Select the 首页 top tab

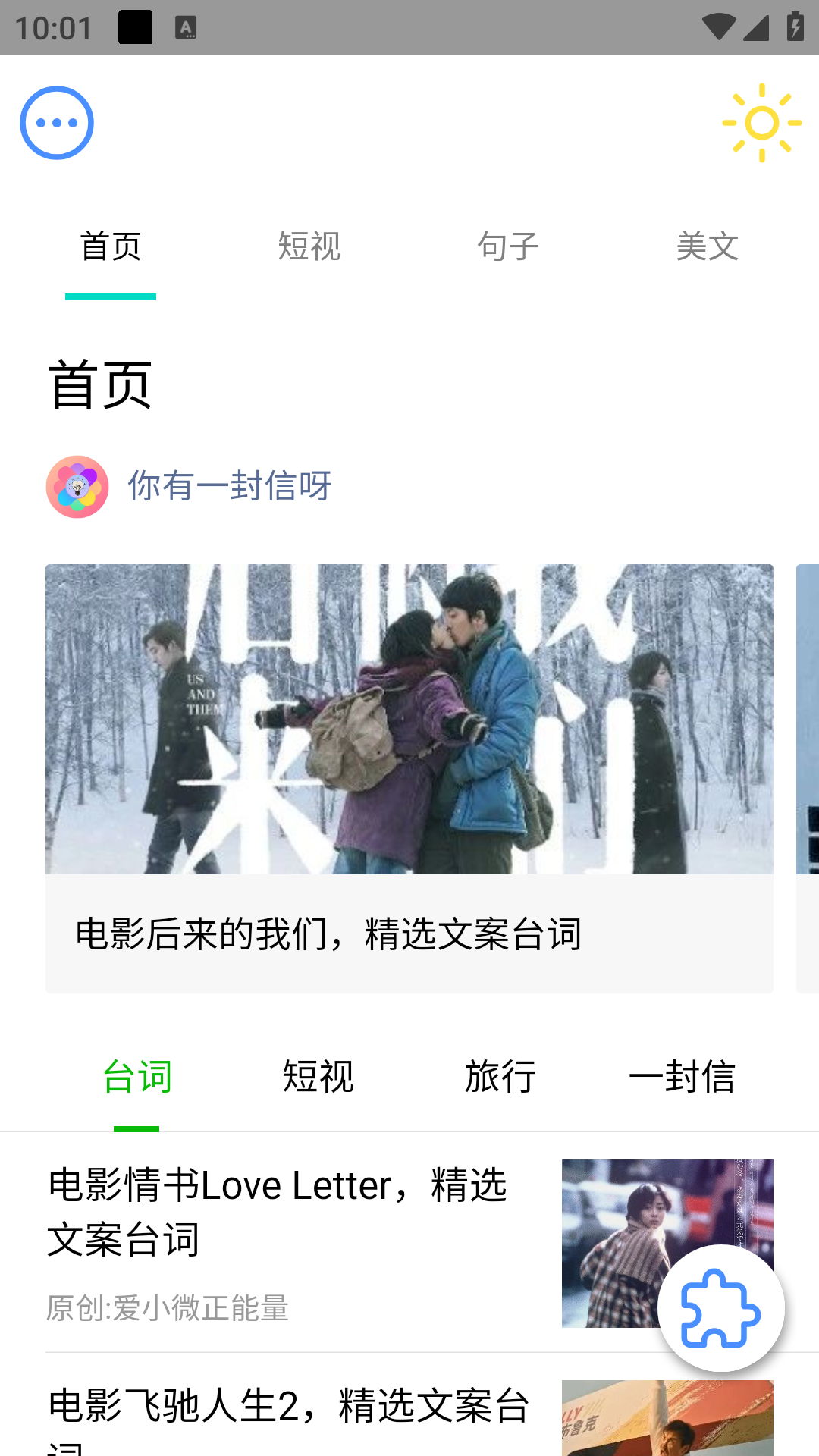(x=111, y=246)
